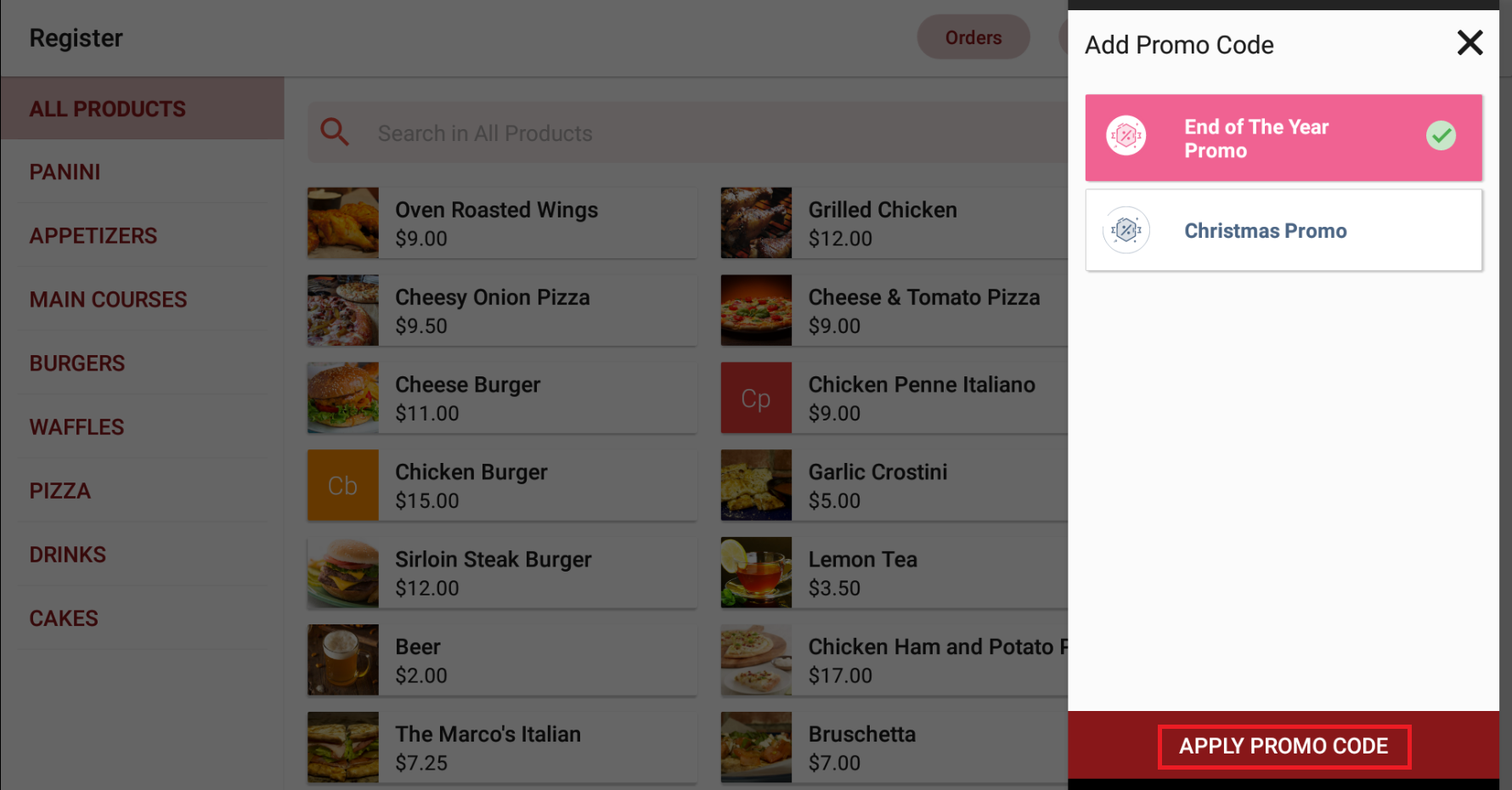Tap the Search in All Products field
Screen dimensions: 1512x790
tap(680, 133)
